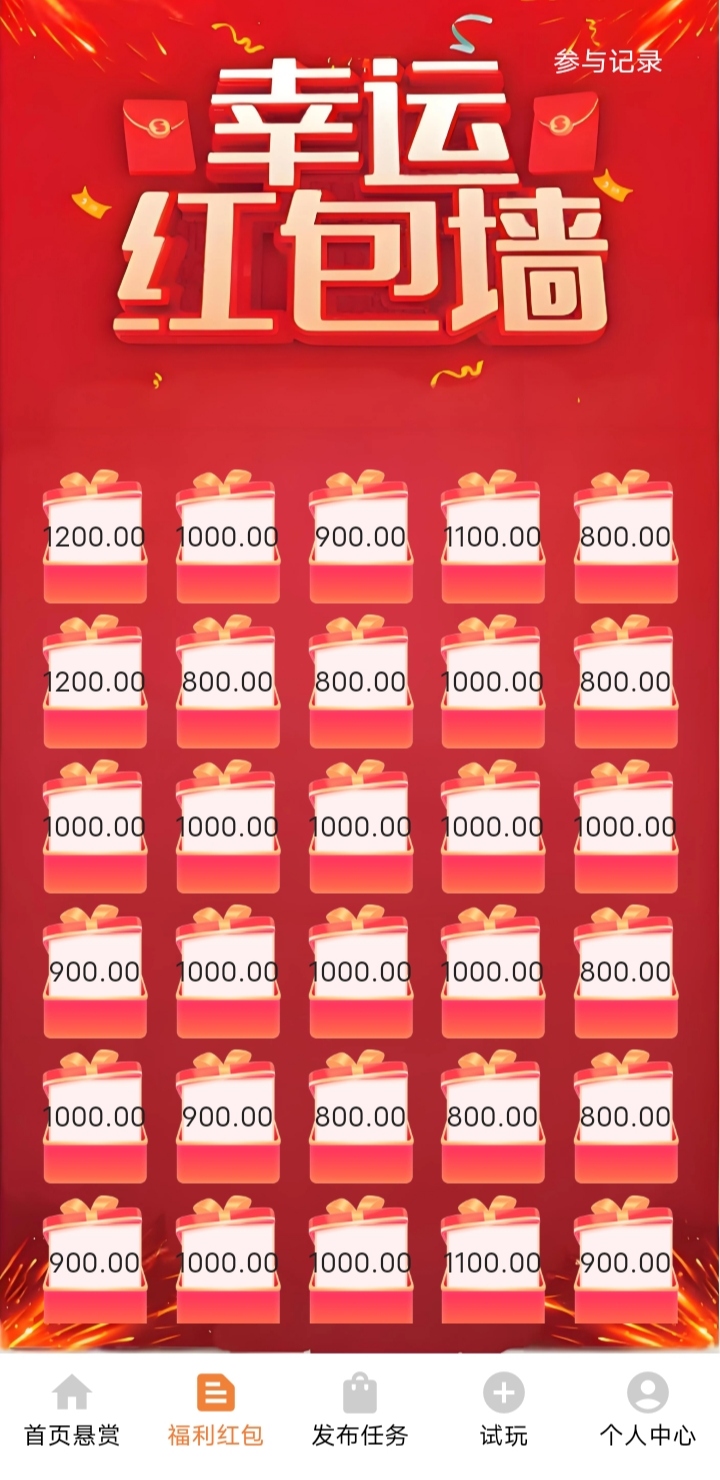
Task: Open the fifth-row 900.00 gift box
Action: 228,1117
